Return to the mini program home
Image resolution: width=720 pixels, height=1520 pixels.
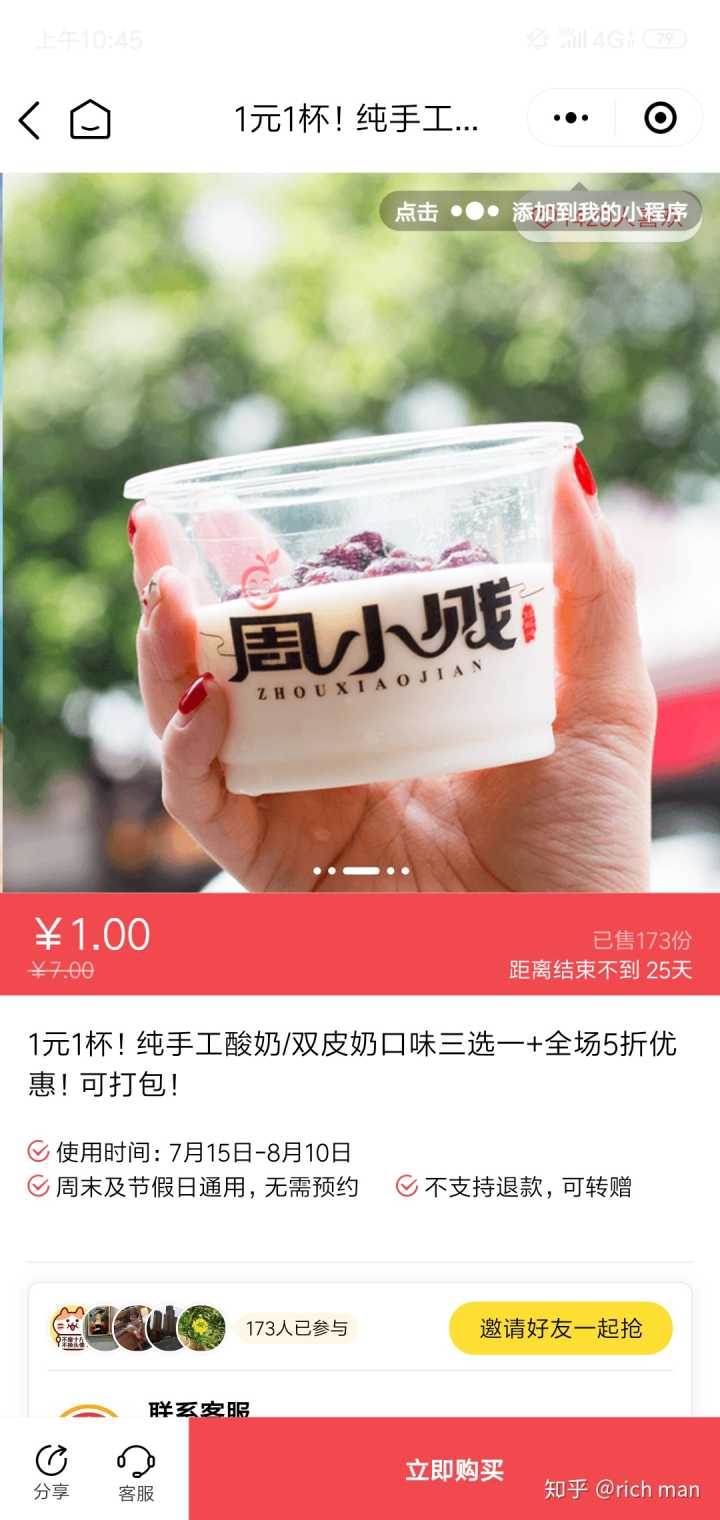click(x=90, y=120)
